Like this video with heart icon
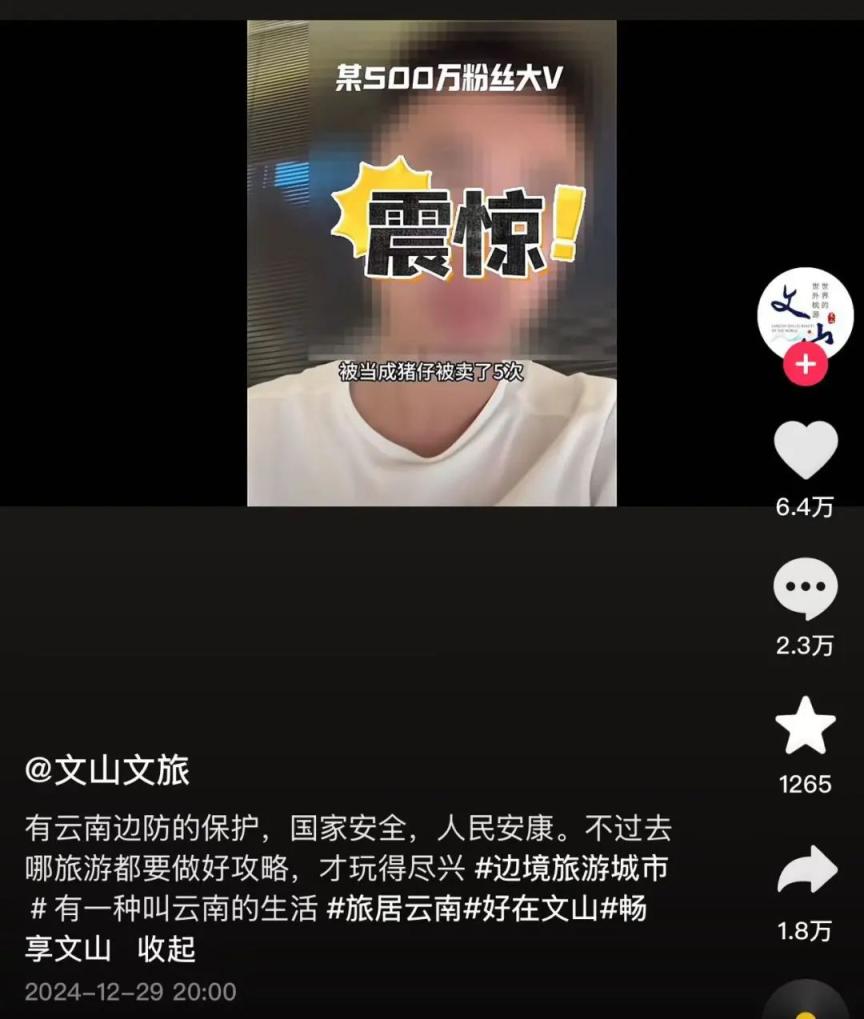 tap(805, 451)
